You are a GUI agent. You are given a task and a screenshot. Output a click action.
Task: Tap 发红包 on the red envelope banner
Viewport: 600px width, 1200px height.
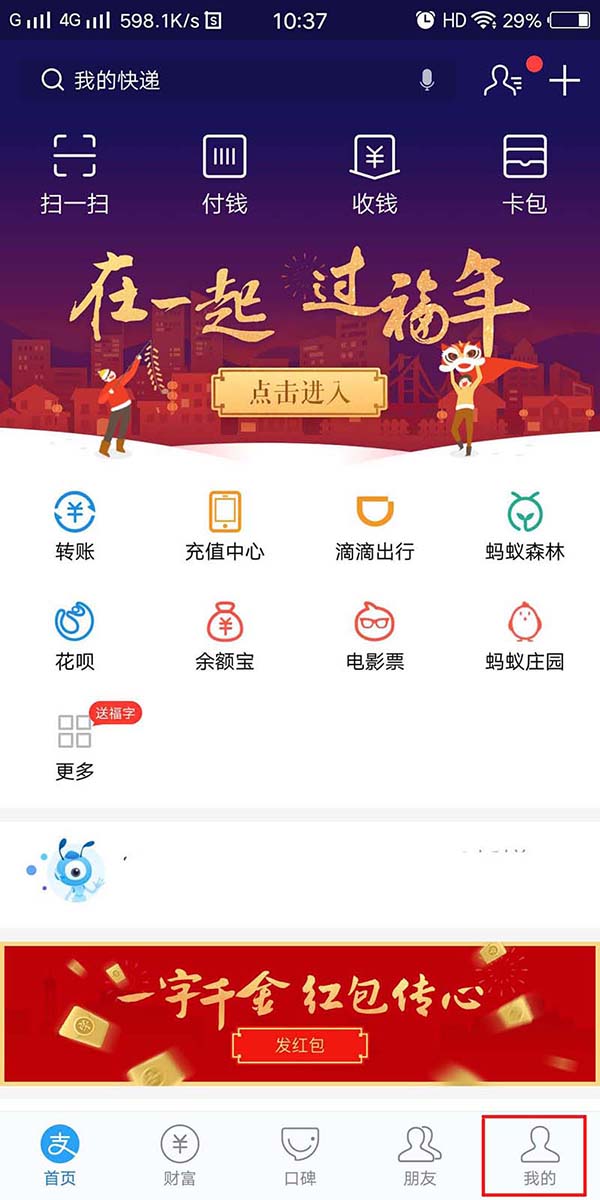[300, 1046]
